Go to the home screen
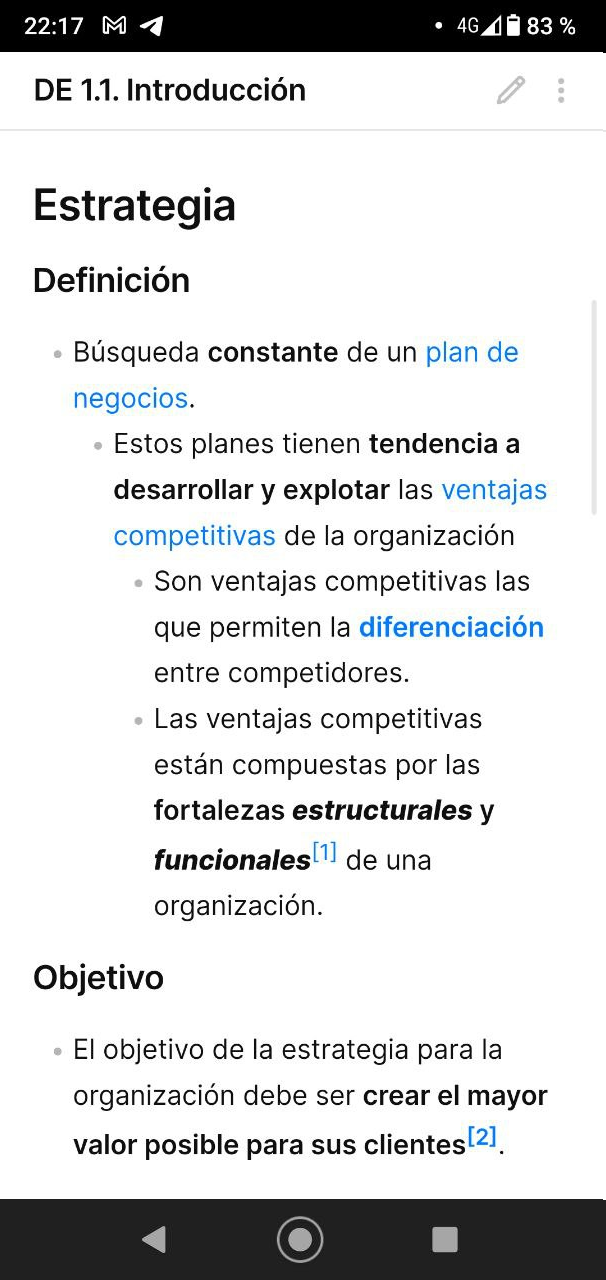The width and height of the screenshot is (606, 1280). pyautogui.click(x=300, y=1240)
